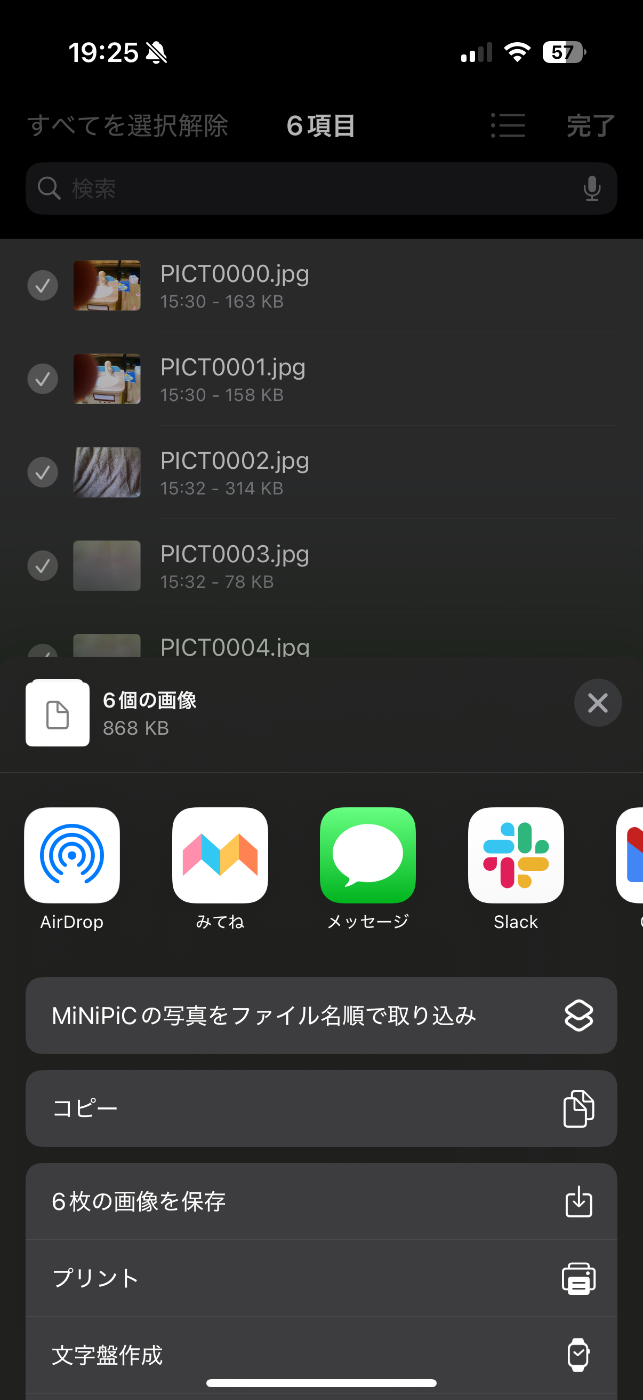
Task: Open the プリント option
Action: point(321,1278)
